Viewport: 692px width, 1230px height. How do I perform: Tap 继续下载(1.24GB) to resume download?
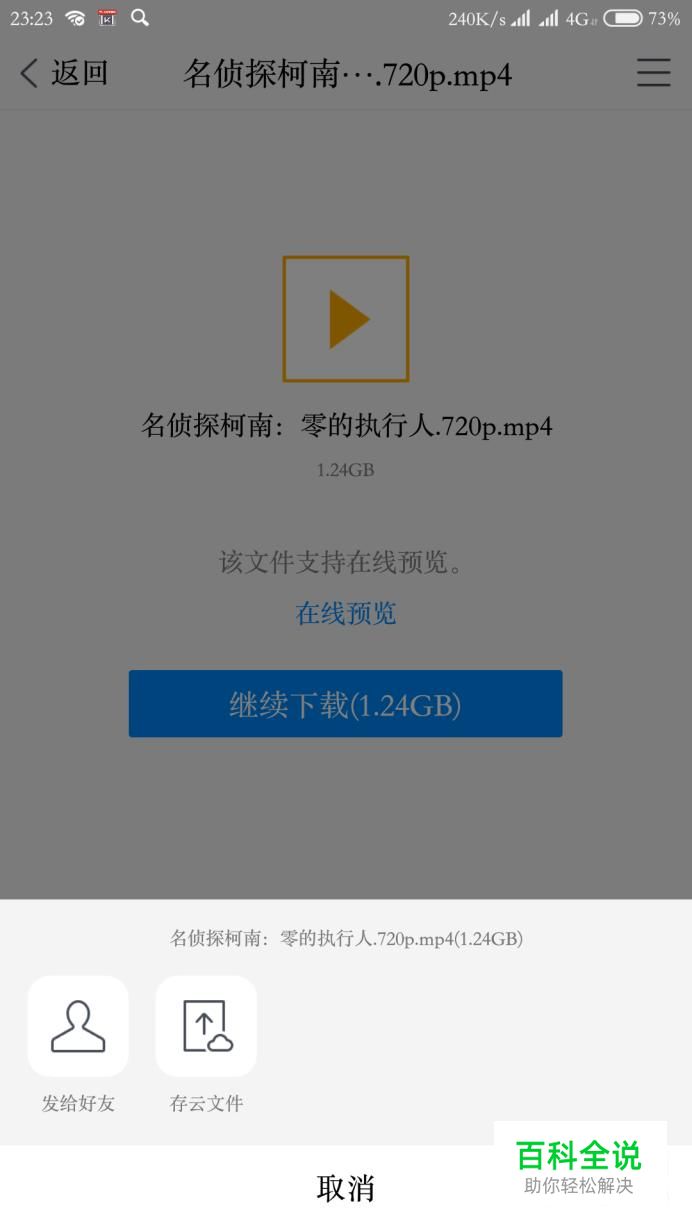point(345,704)
